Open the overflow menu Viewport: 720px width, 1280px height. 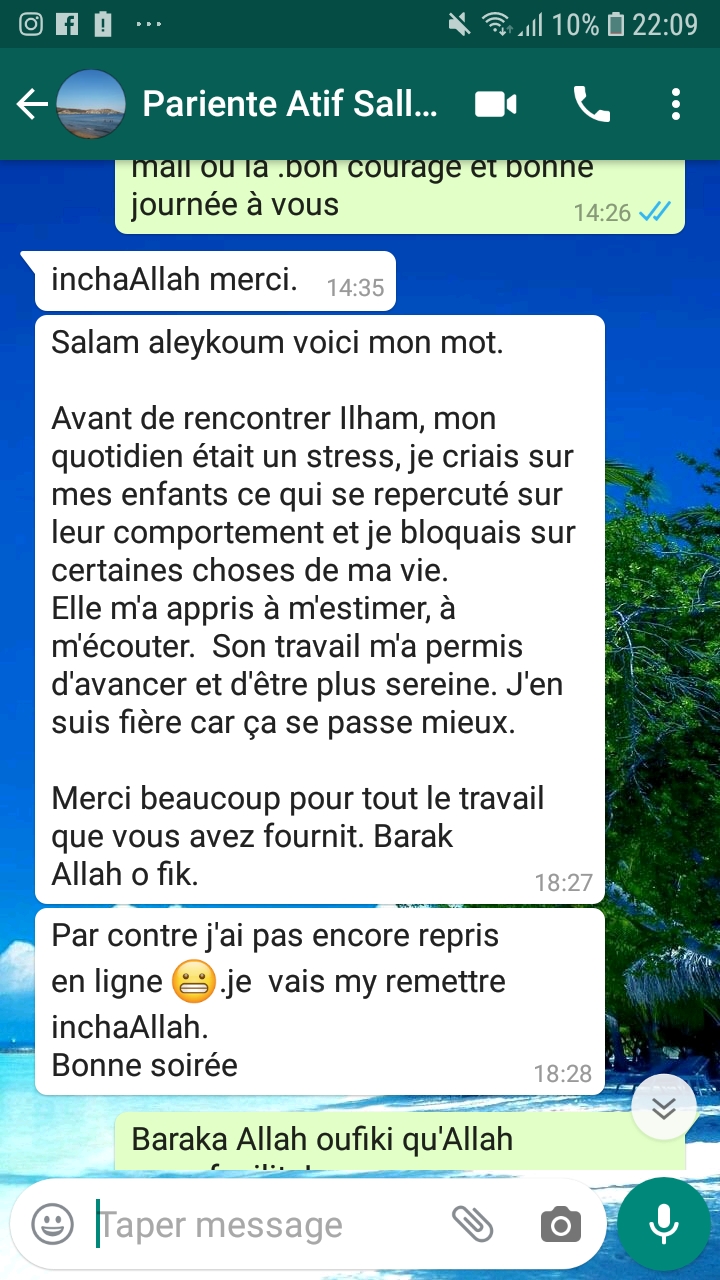click(676, 104)
